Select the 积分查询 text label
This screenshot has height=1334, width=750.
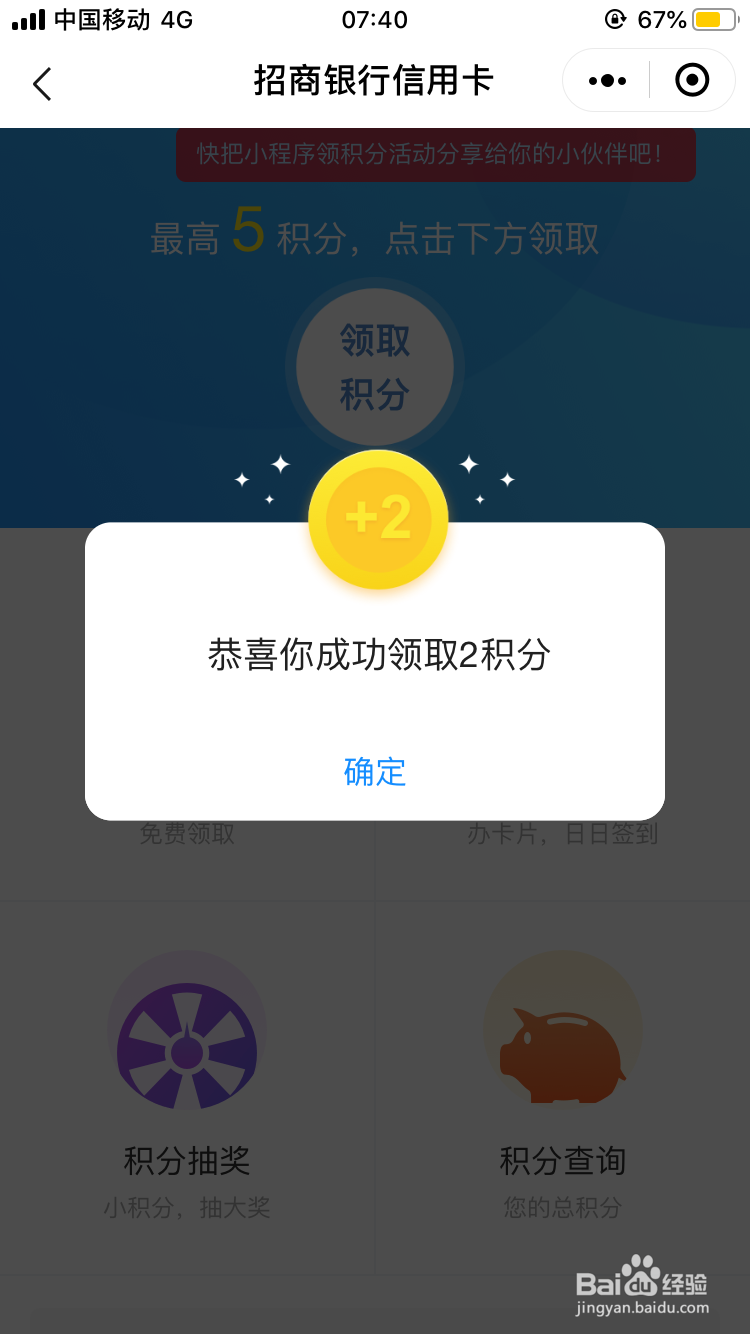(x=563, y=1161)
